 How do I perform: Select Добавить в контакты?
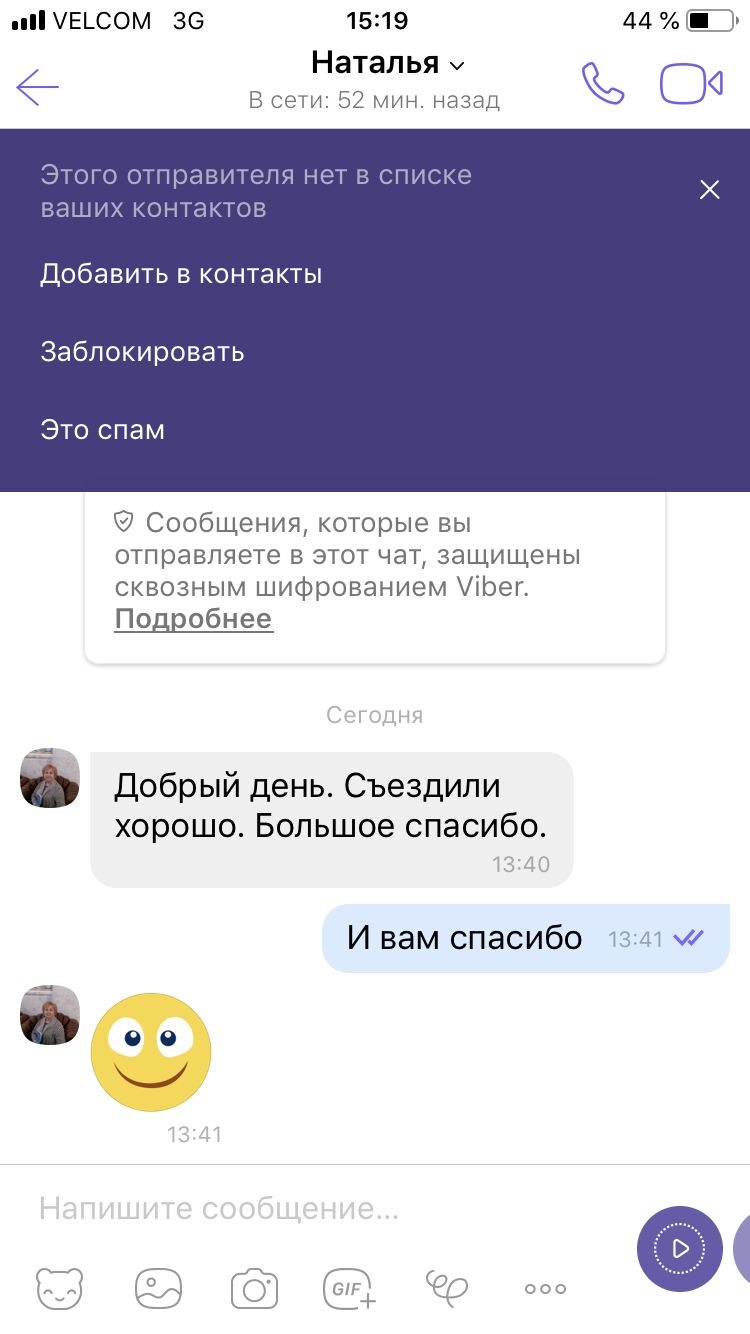181,274
